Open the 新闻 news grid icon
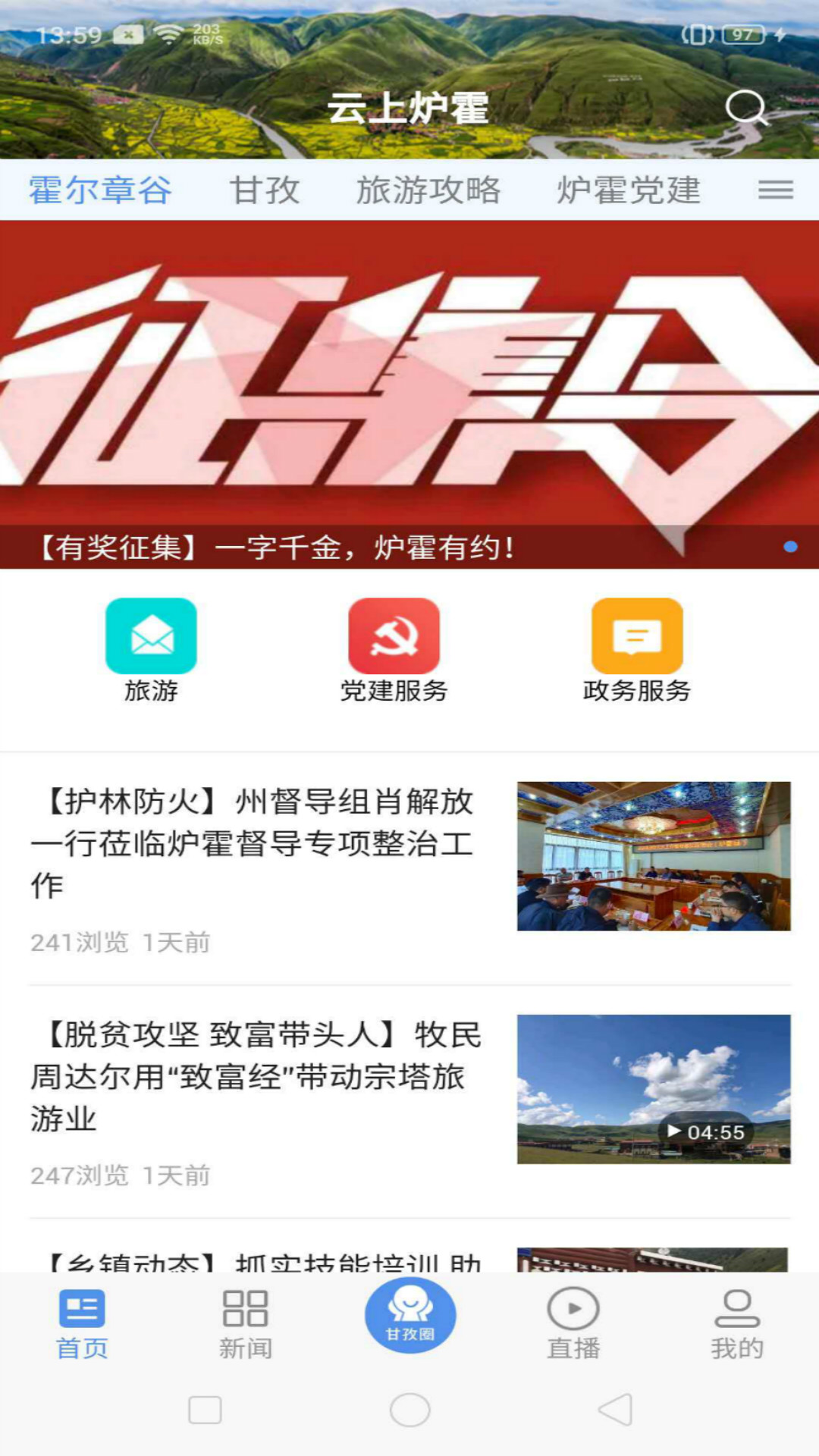819x1456 pixels. click(x=246, y=1308)
